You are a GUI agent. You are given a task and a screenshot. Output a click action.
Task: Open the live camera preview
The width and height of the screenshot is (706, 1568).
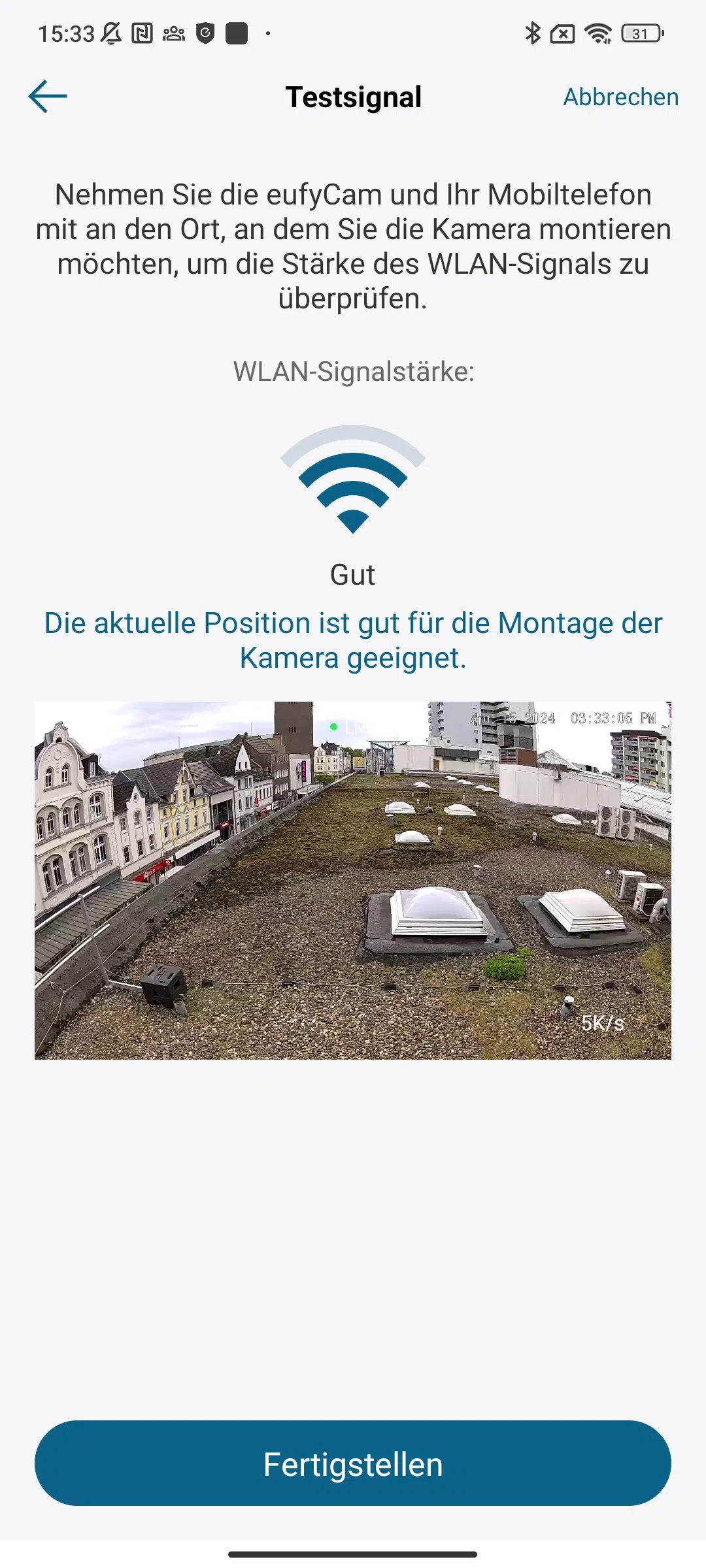point(353,880)
